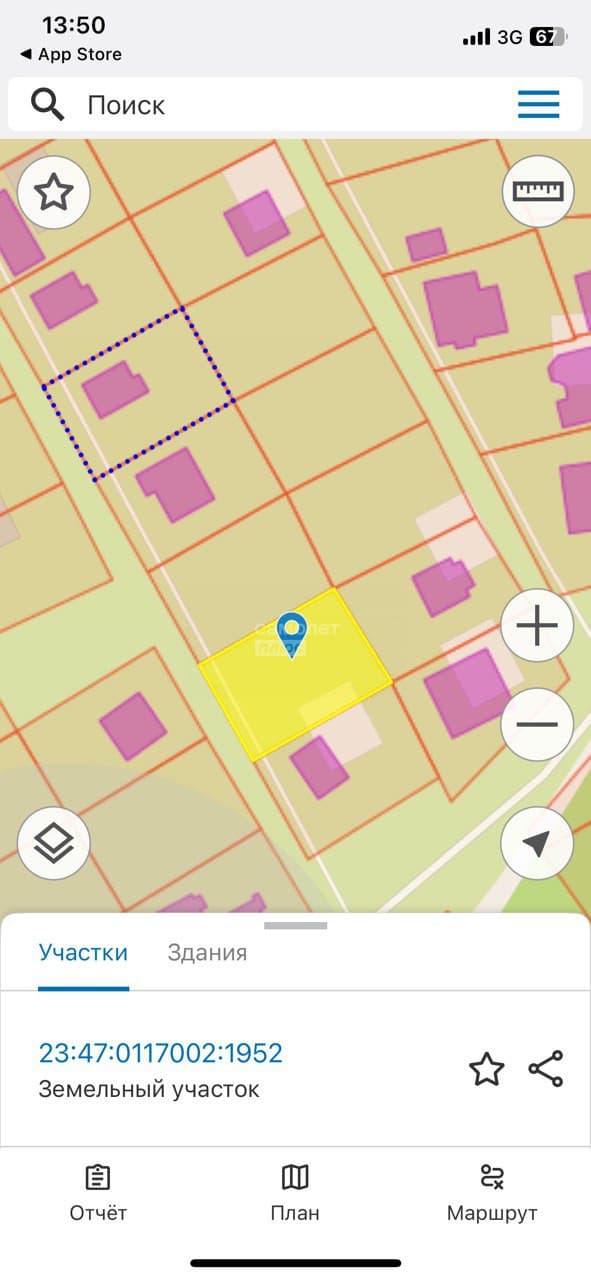This screenshot has height=1280, width=591.
Task: Switch to the Здания tab
Action: click(207, 952)
